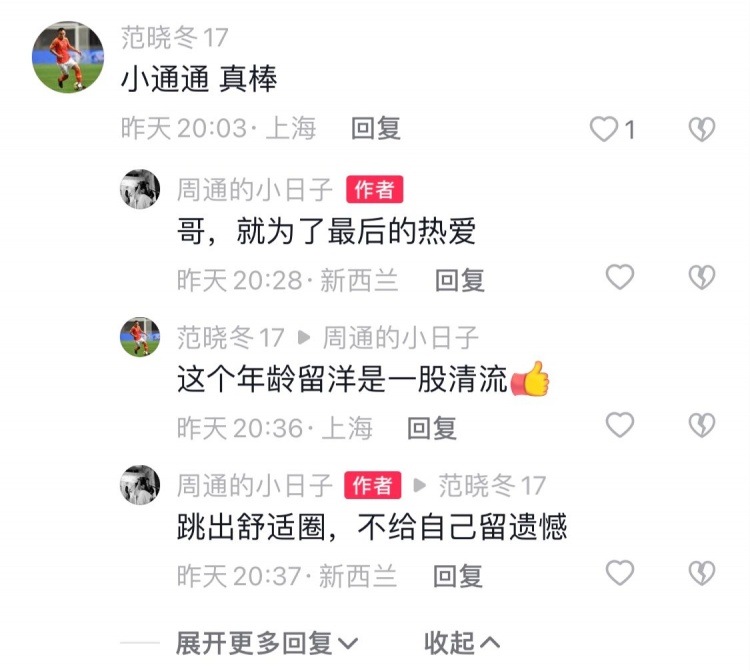Reply to the comment "小通通 真棒"

[376, 128]
